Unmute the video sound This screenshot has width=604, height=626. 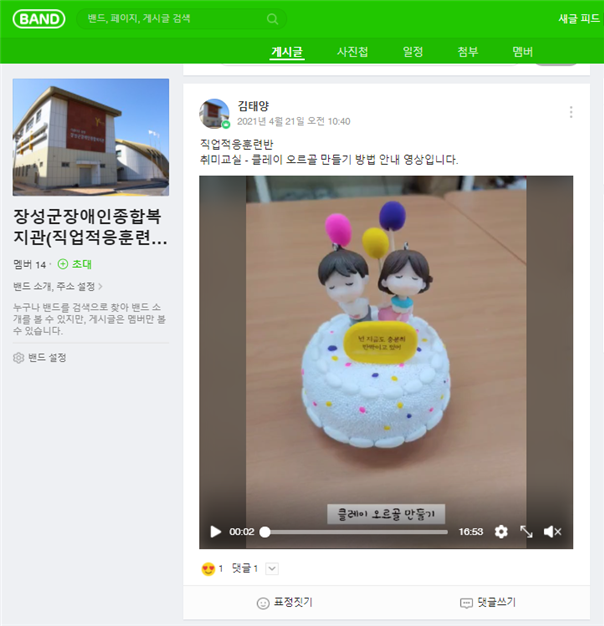(x=552, y=532)
